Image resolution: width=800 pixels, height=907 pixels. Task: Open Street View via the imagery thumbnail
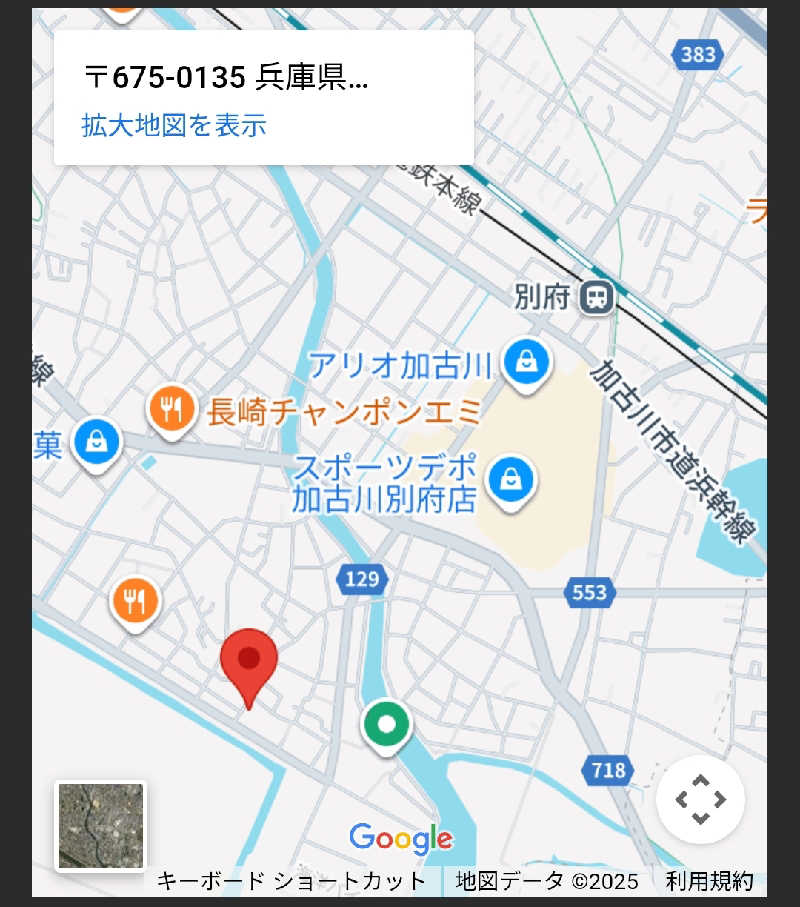[x=99, y=824]
